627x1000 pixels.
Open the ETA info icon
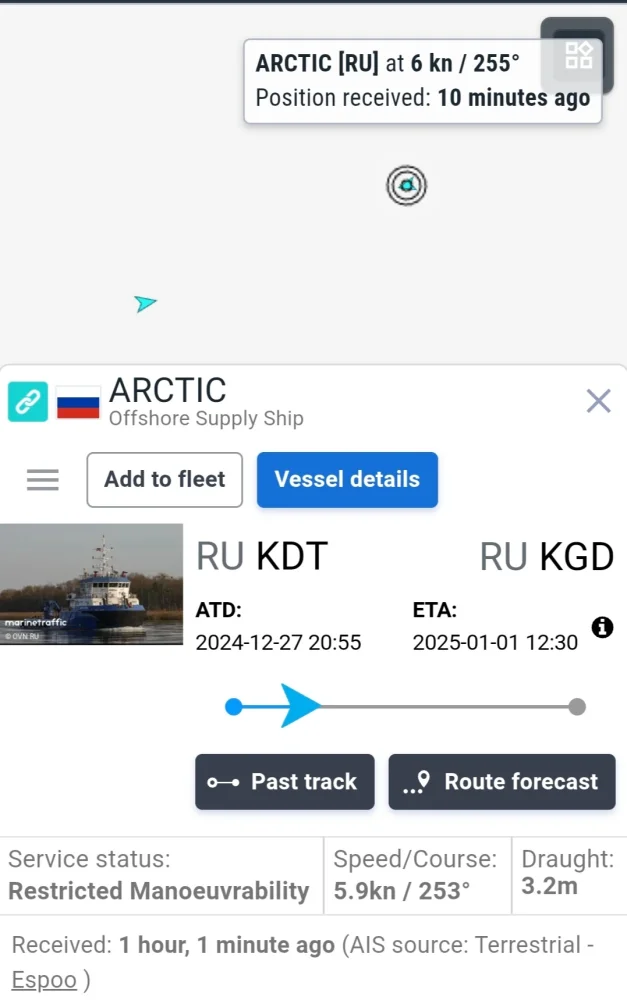click(602, 627)
